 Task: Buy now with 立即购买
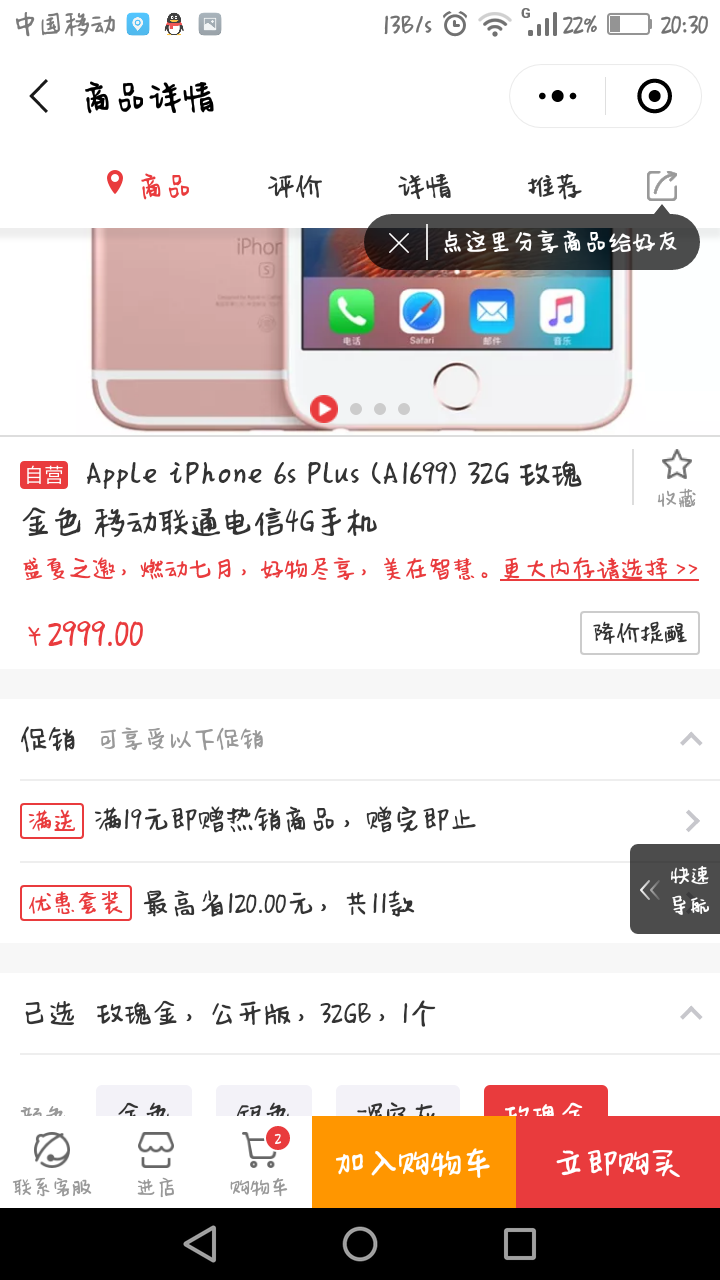tap(618, 1163)
